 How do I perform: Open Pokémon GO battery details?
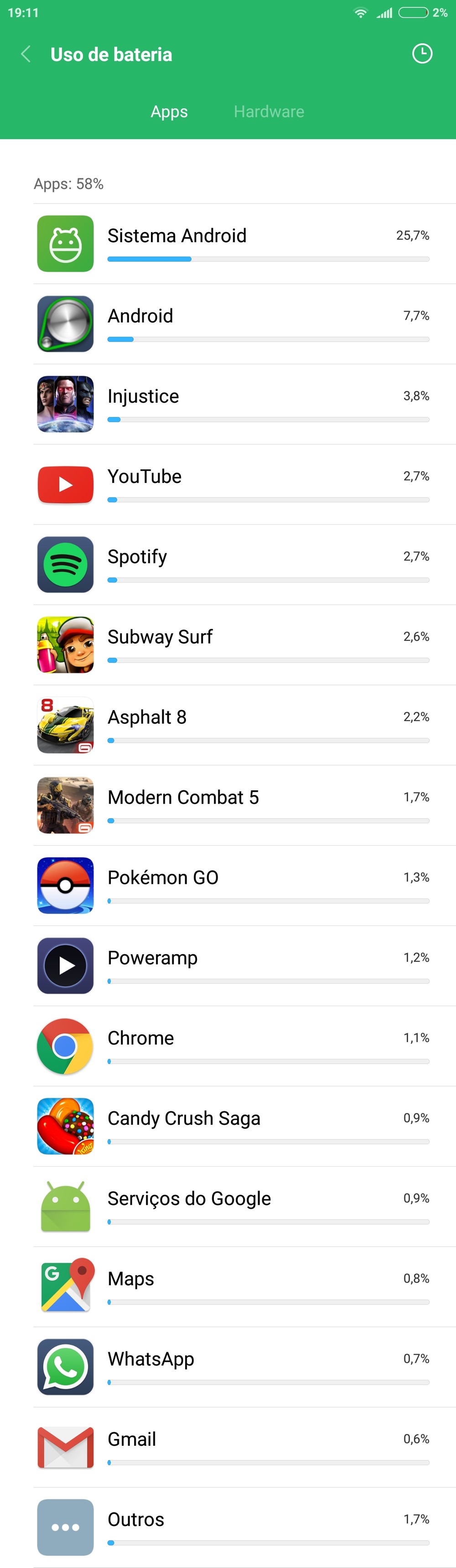point(244,886)
